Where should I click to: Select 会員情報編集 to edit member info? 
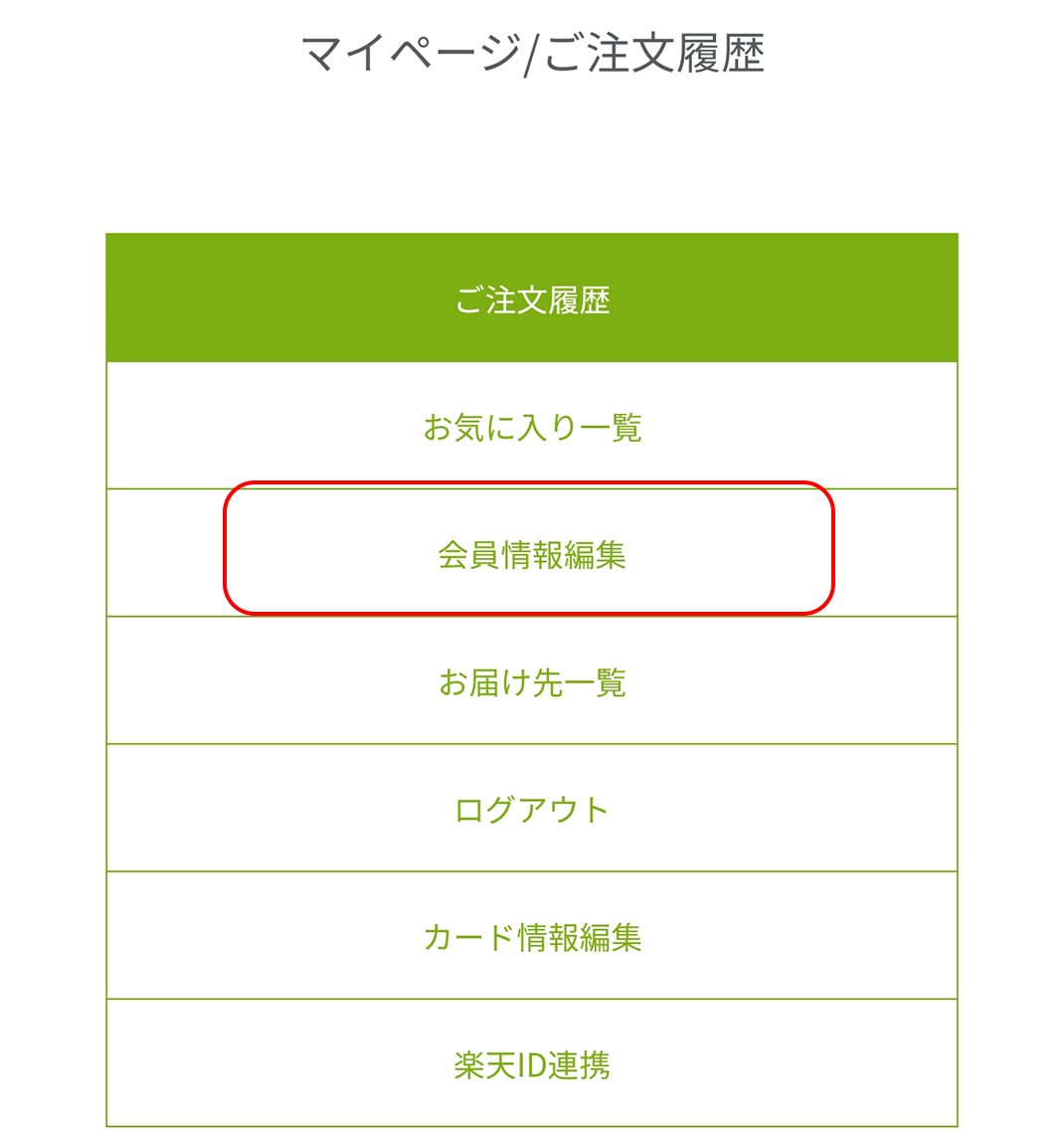click(532, 554)
